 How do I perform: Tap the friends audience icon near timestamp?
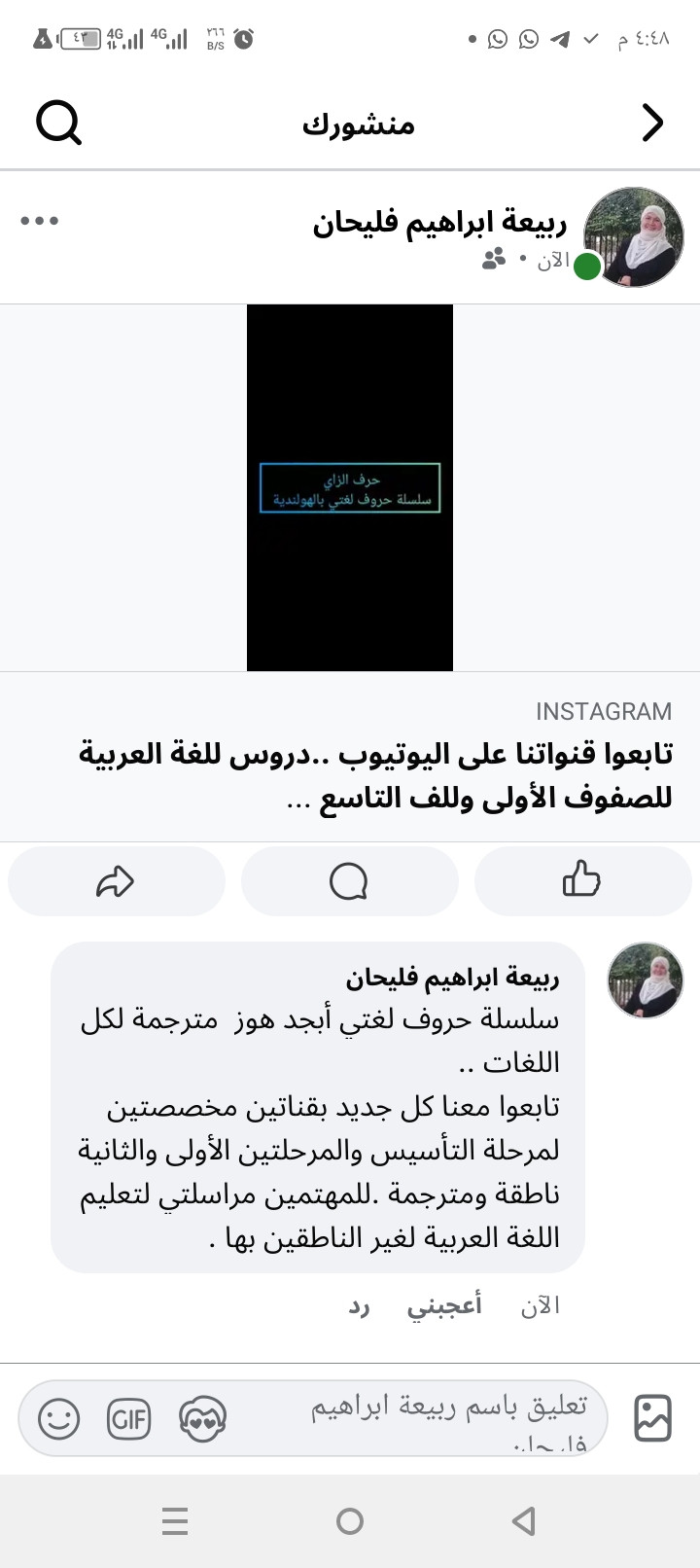point(494,261)
